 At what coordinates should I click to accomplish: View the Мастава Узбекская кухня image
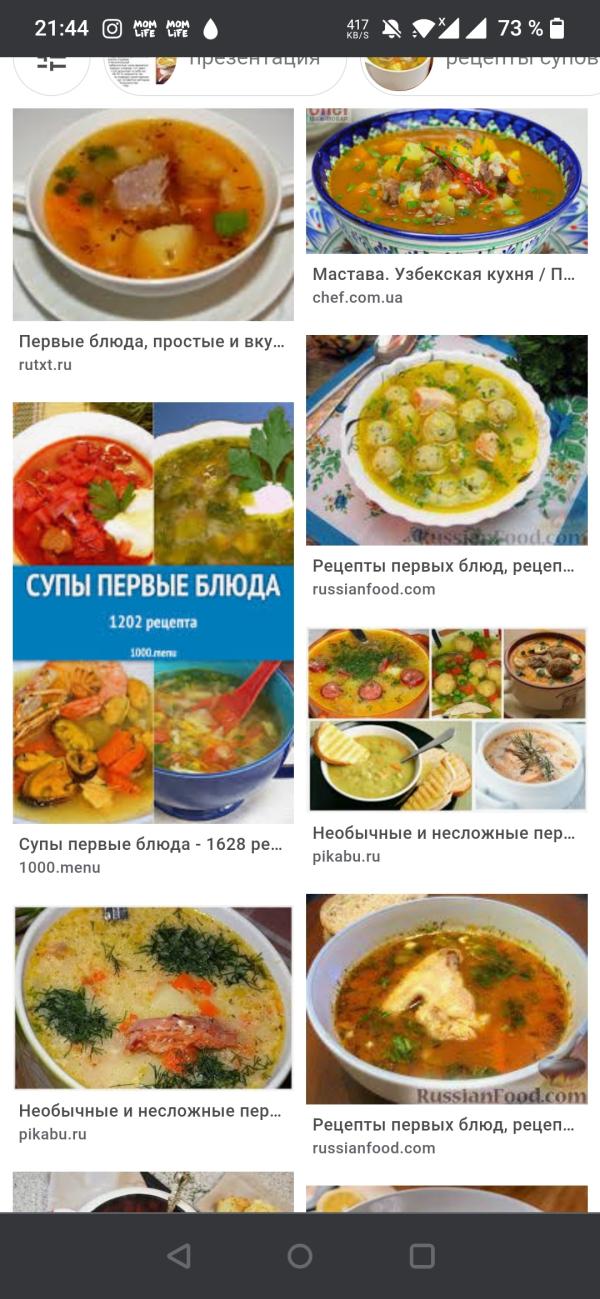coord(447,181)
